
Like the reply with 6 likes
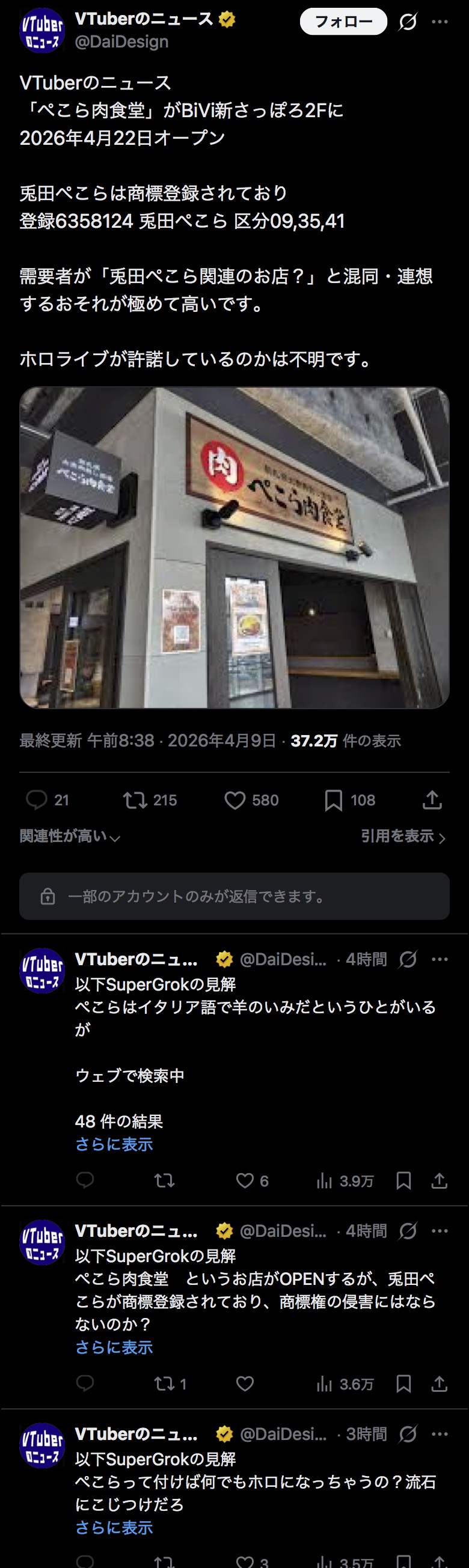245,1181
